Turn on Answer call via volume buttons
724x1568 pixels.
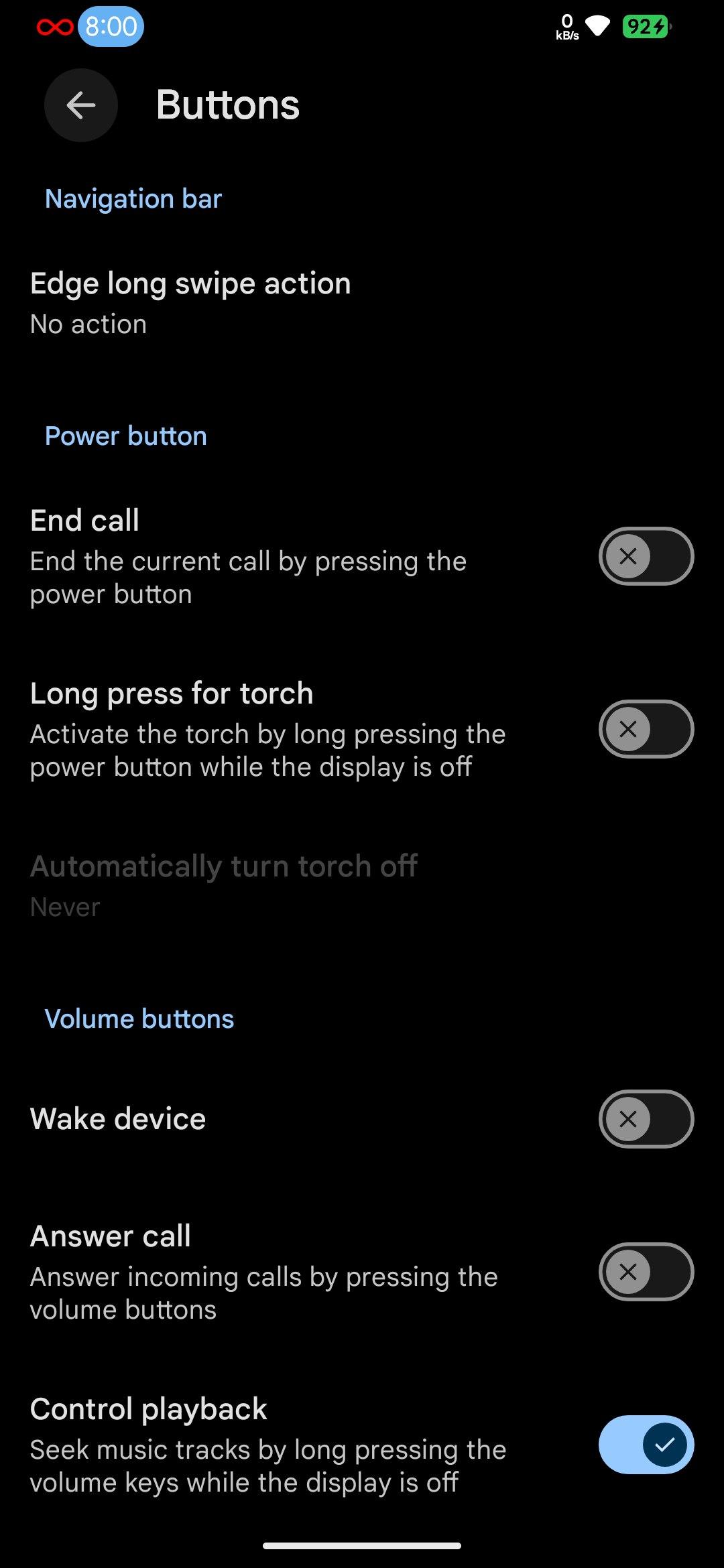coord(646,1272)
